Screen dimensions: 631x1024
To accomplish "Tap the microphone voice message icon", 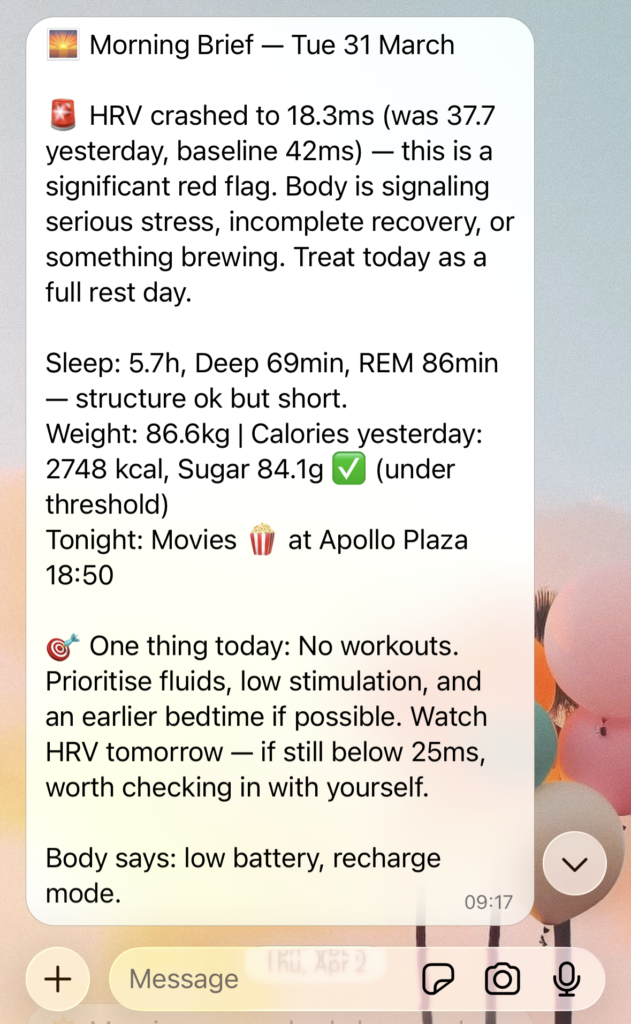I will click(567, 979).
